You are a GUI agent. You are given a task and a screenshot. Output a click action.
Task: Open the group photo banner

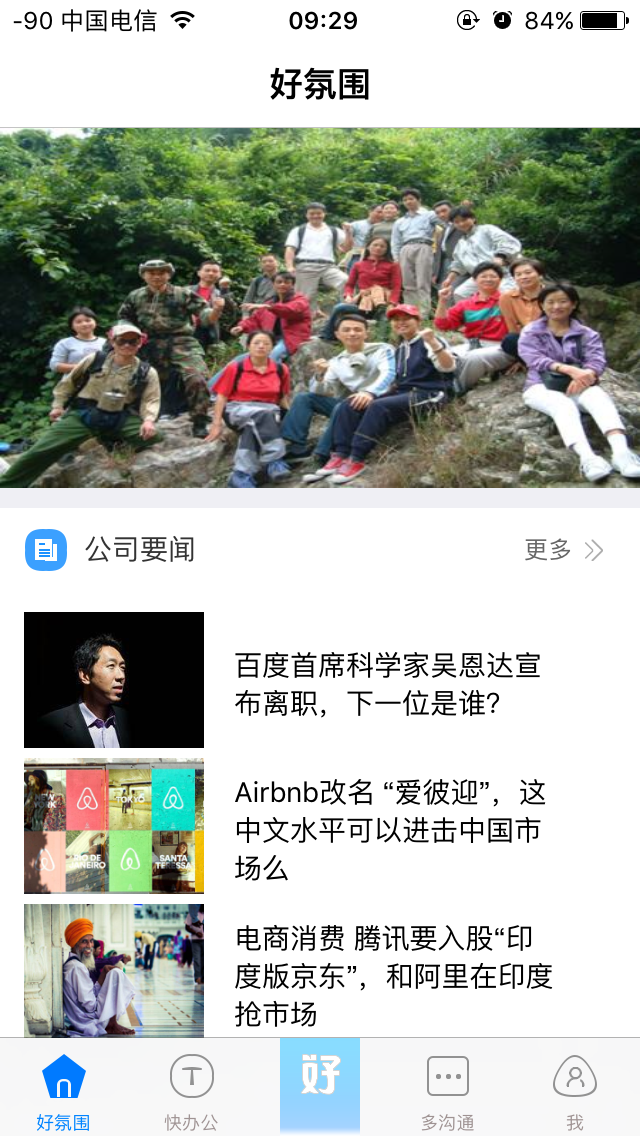coord(320,307)
